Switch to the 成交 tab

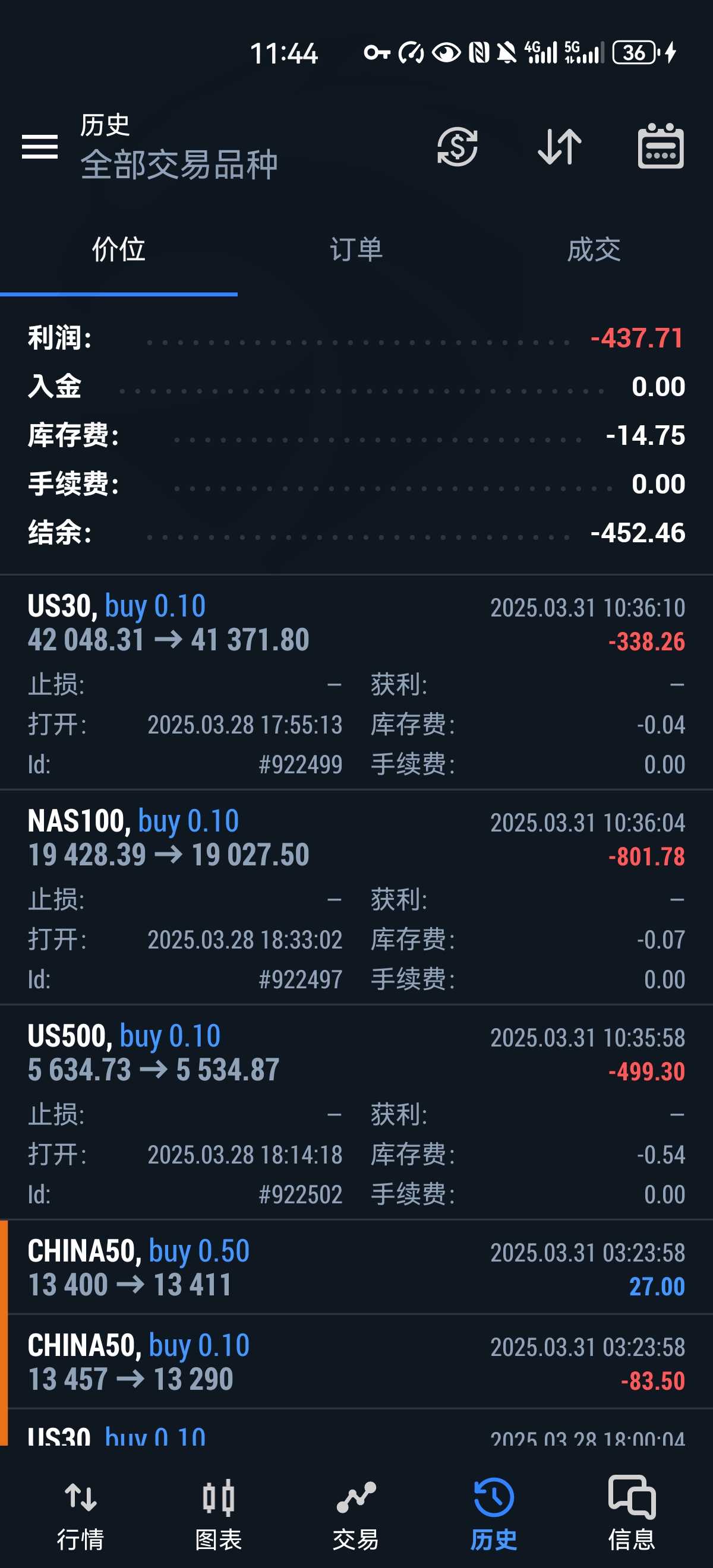click(x=594, y=250)
